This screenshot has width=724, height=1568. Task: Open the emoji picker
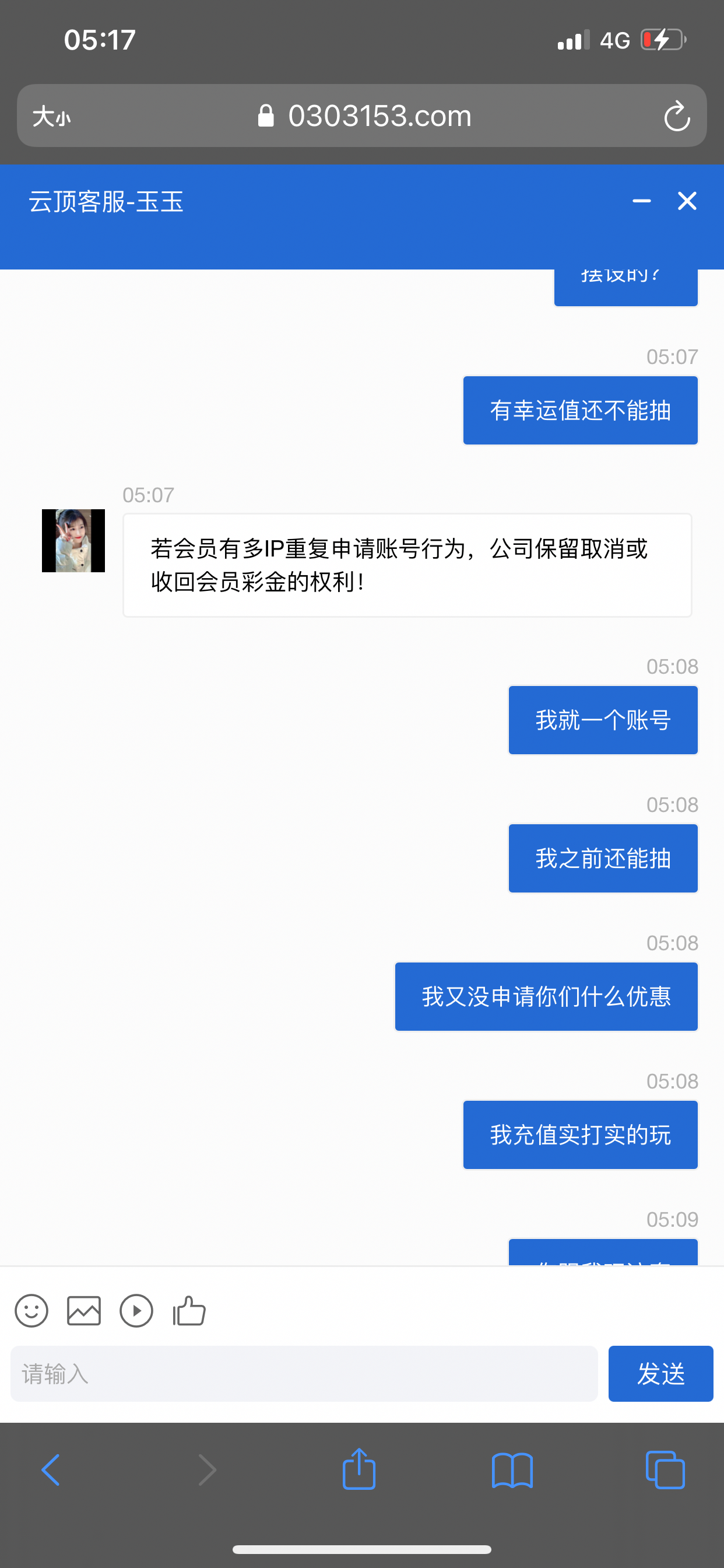point(31,1311)
